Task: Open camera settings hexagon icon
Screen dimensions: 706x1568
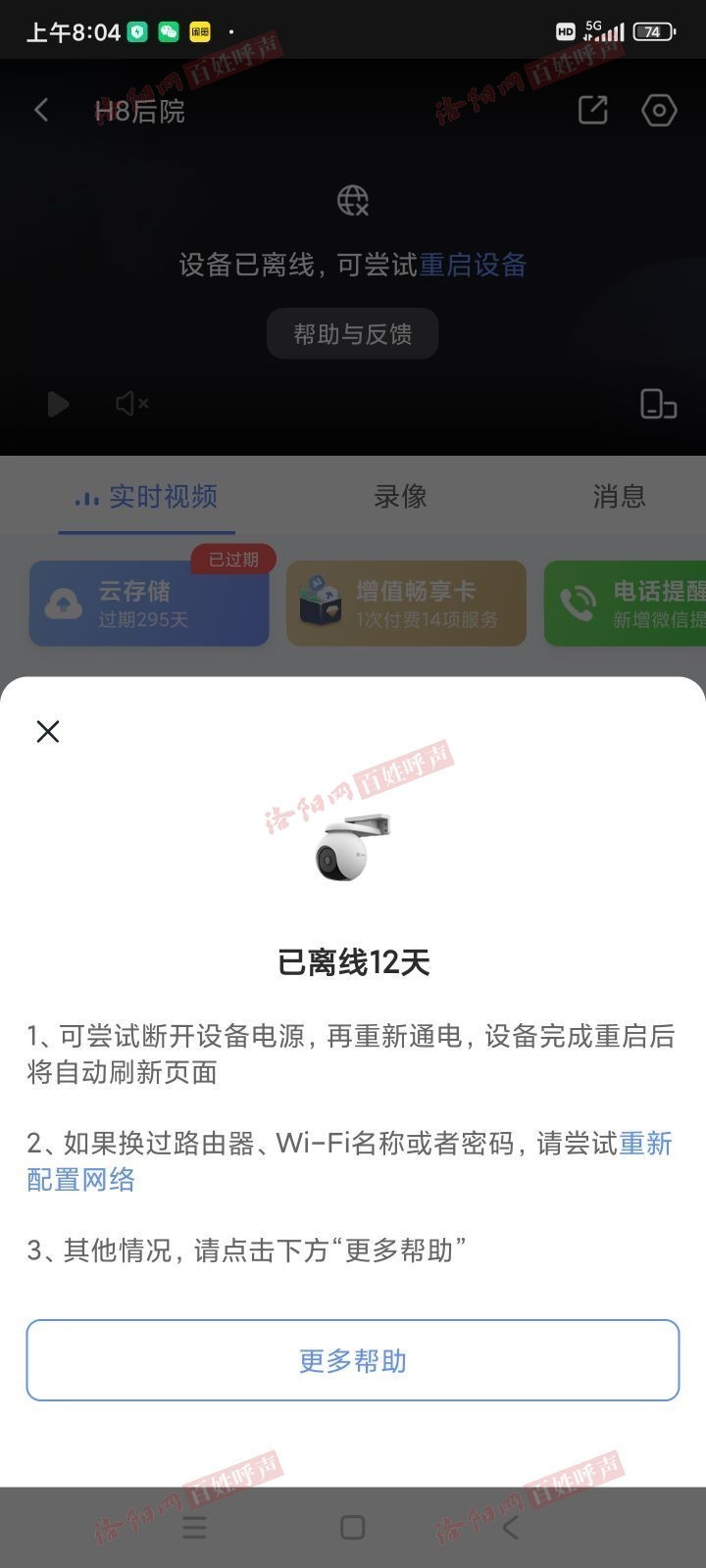Action: click(659, 110)
